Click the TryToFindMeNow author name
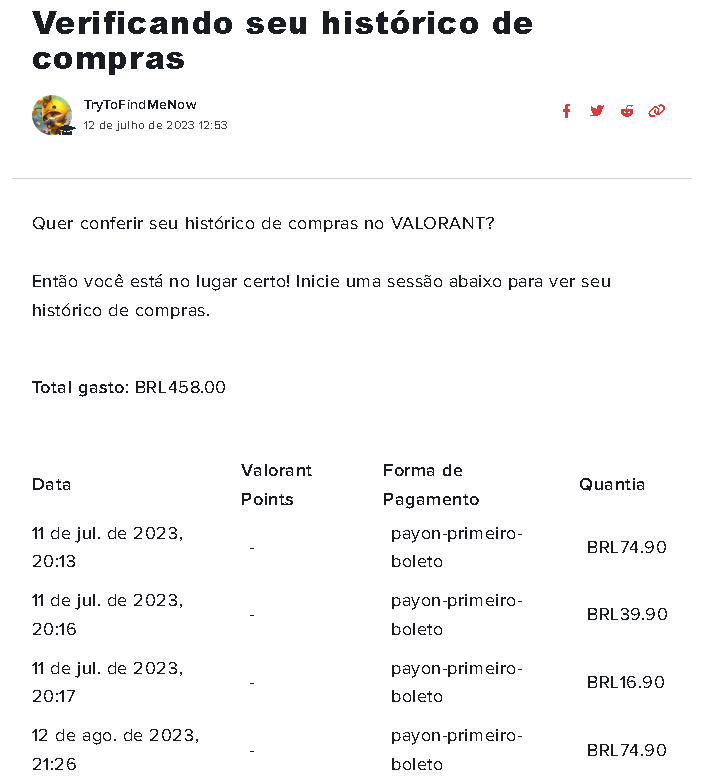727x780 pixels. pos(141,103)
